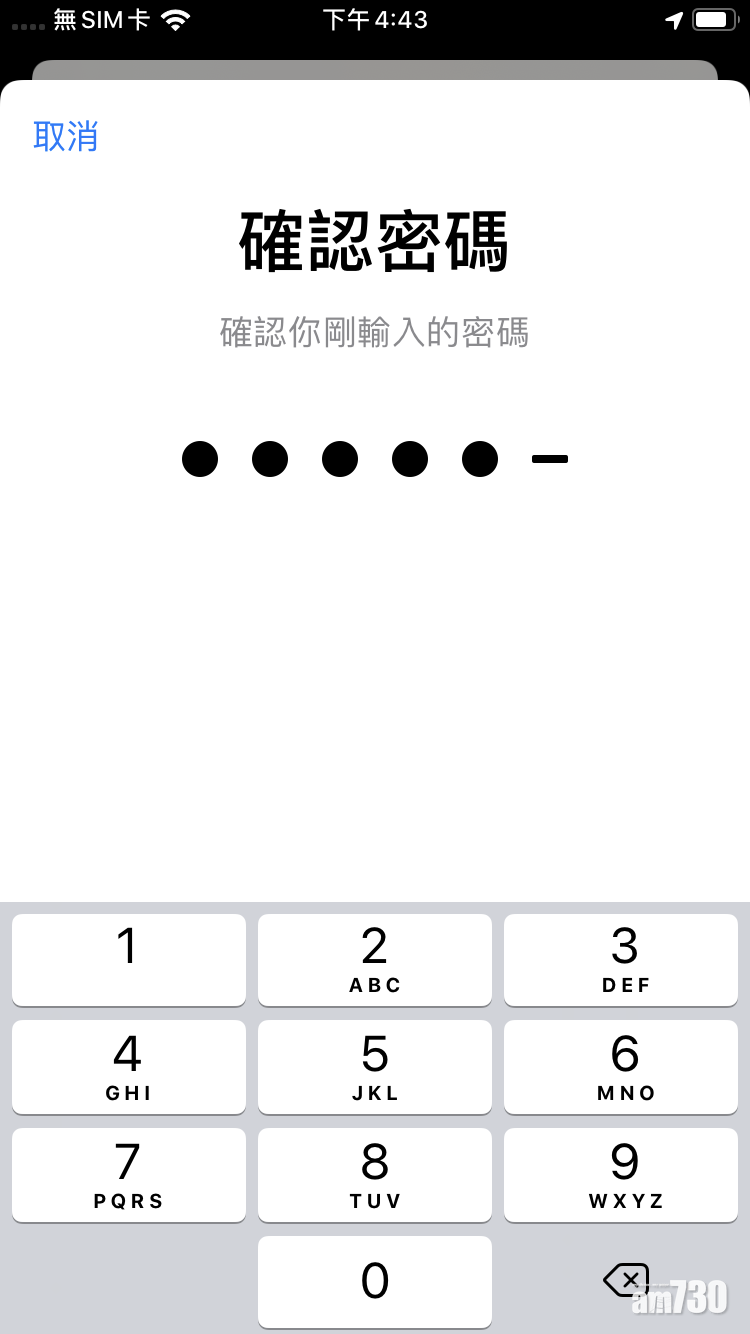Tap the 2 ABC key
The image size is (750, 1334).
pos(375,959)
